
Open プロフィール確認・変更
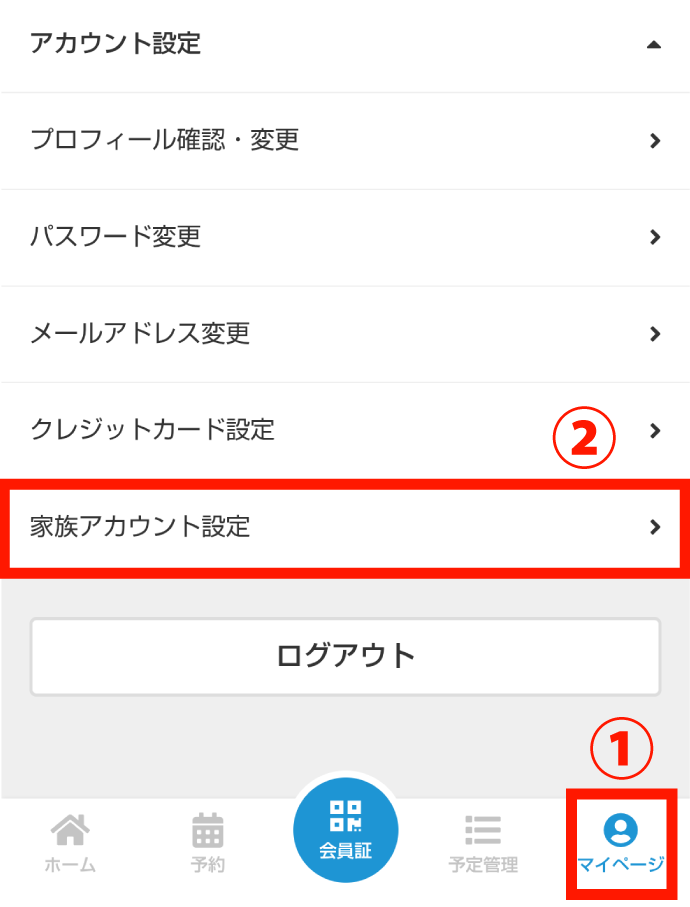(x=345, y=140)
